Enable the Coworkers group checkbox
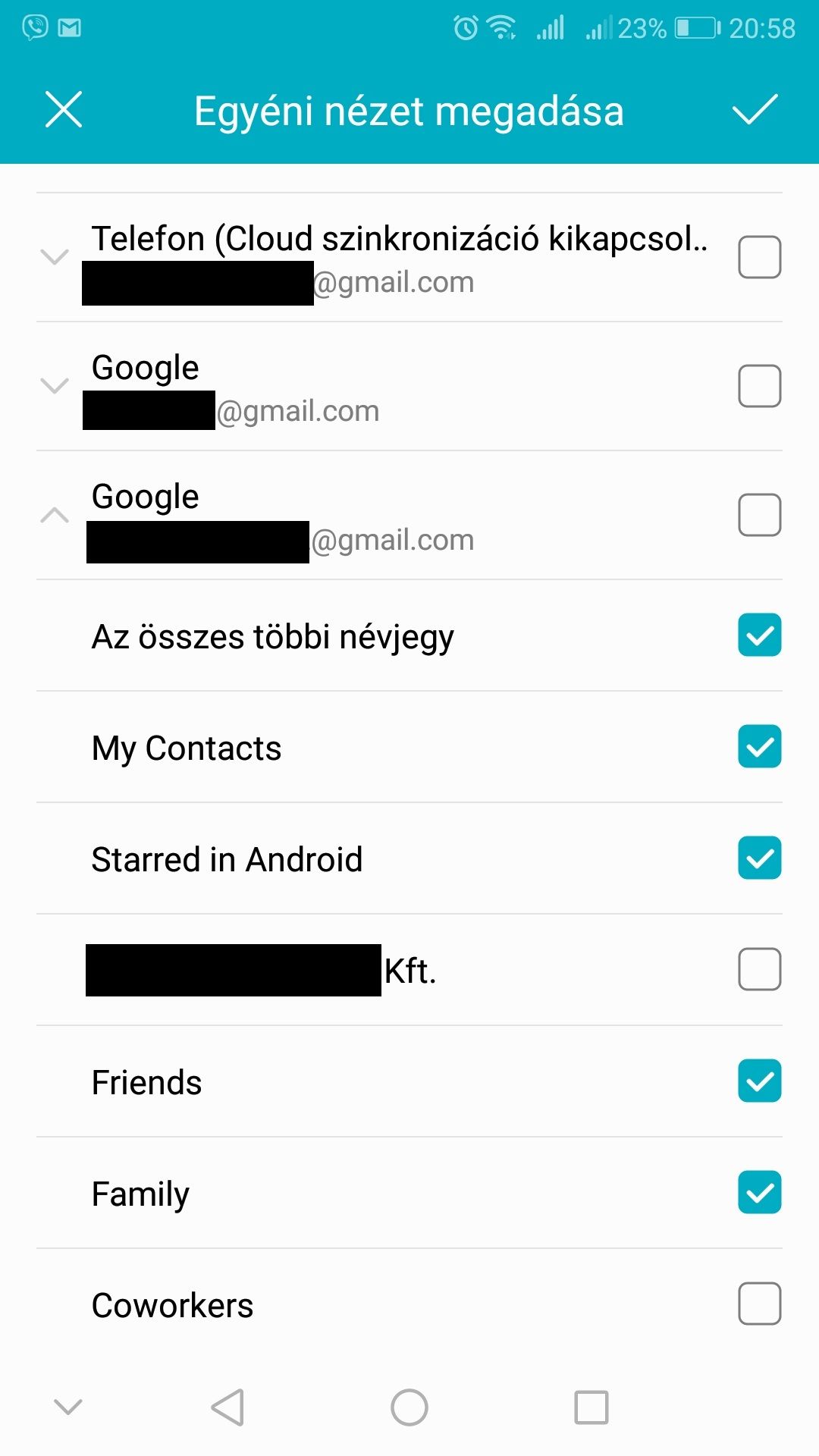 (760, 1304)
